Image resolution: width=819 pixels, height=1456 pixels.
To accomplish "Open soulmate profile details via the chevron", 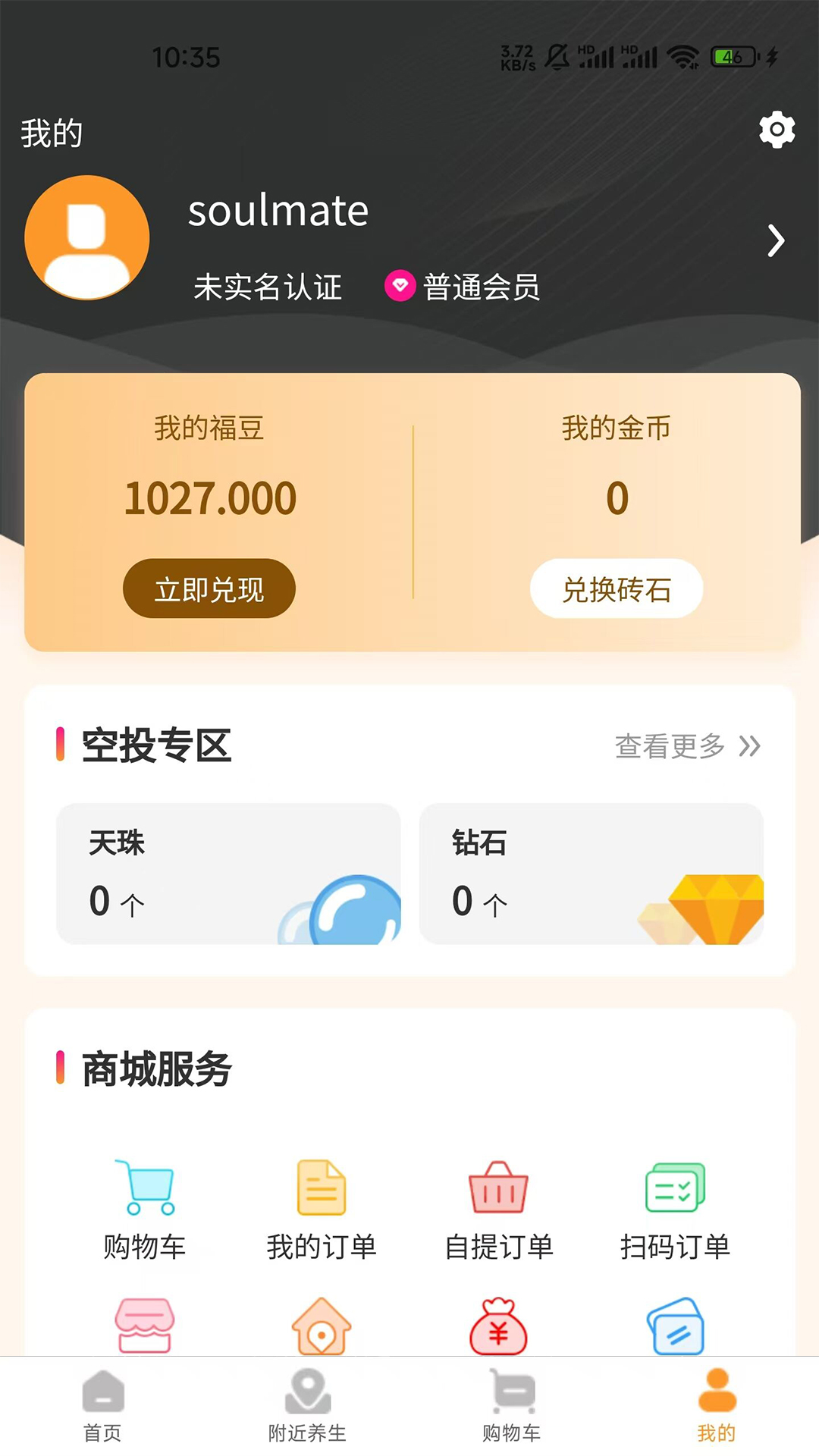I will 775,241.
